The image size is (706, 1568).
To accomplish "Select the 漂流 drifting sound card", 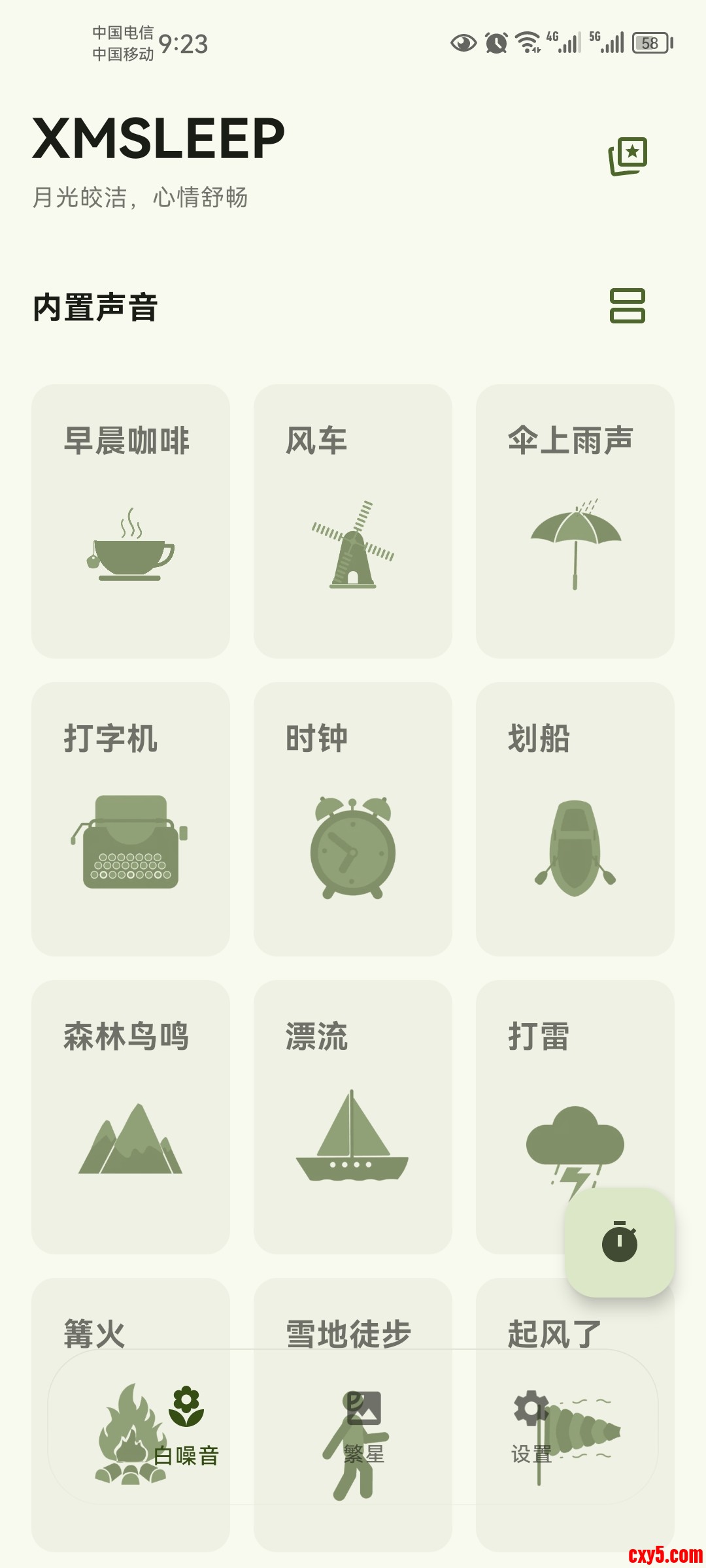I will click(x=353, y=1117).
